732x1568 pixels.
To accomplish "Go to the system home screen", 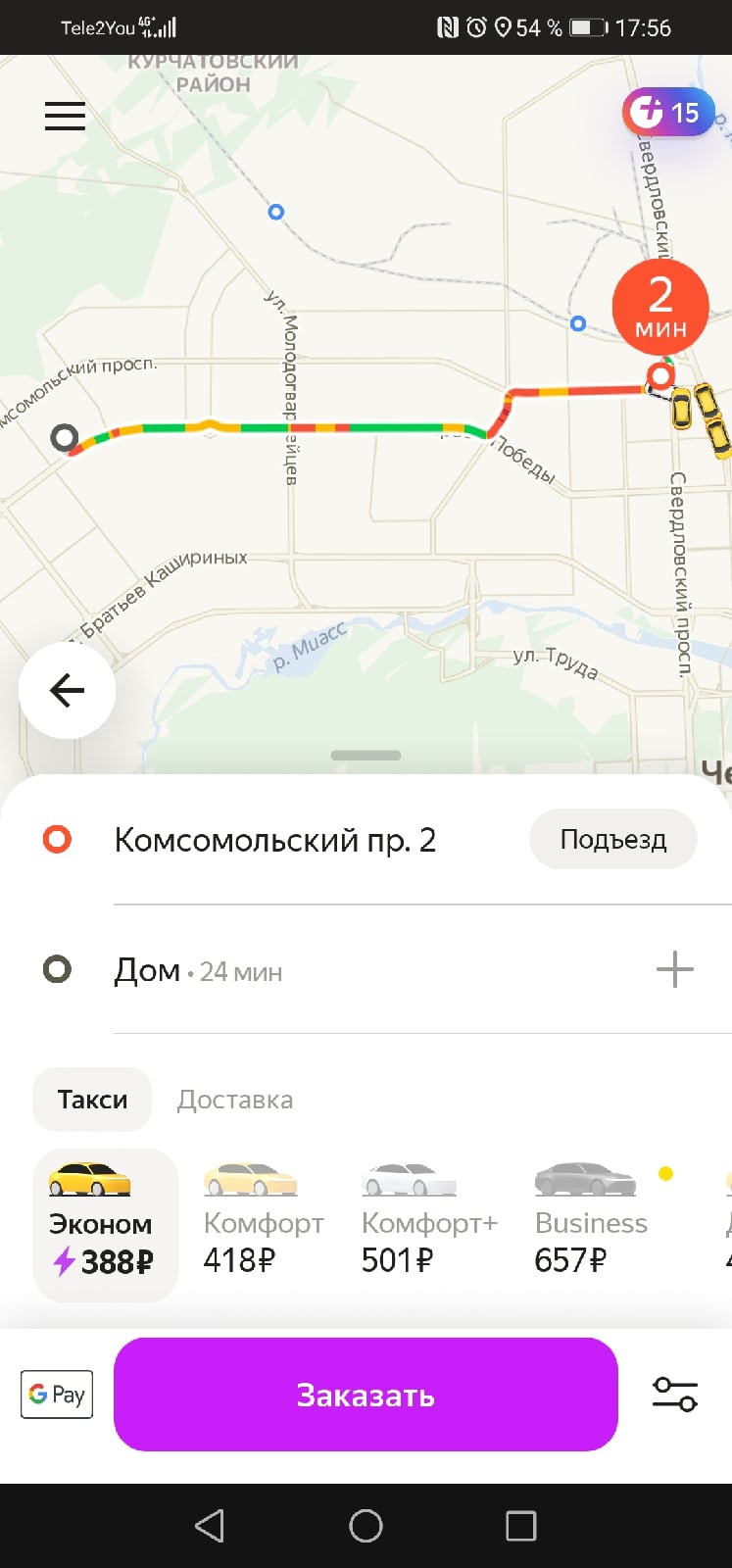I will tap(366, 1526).
